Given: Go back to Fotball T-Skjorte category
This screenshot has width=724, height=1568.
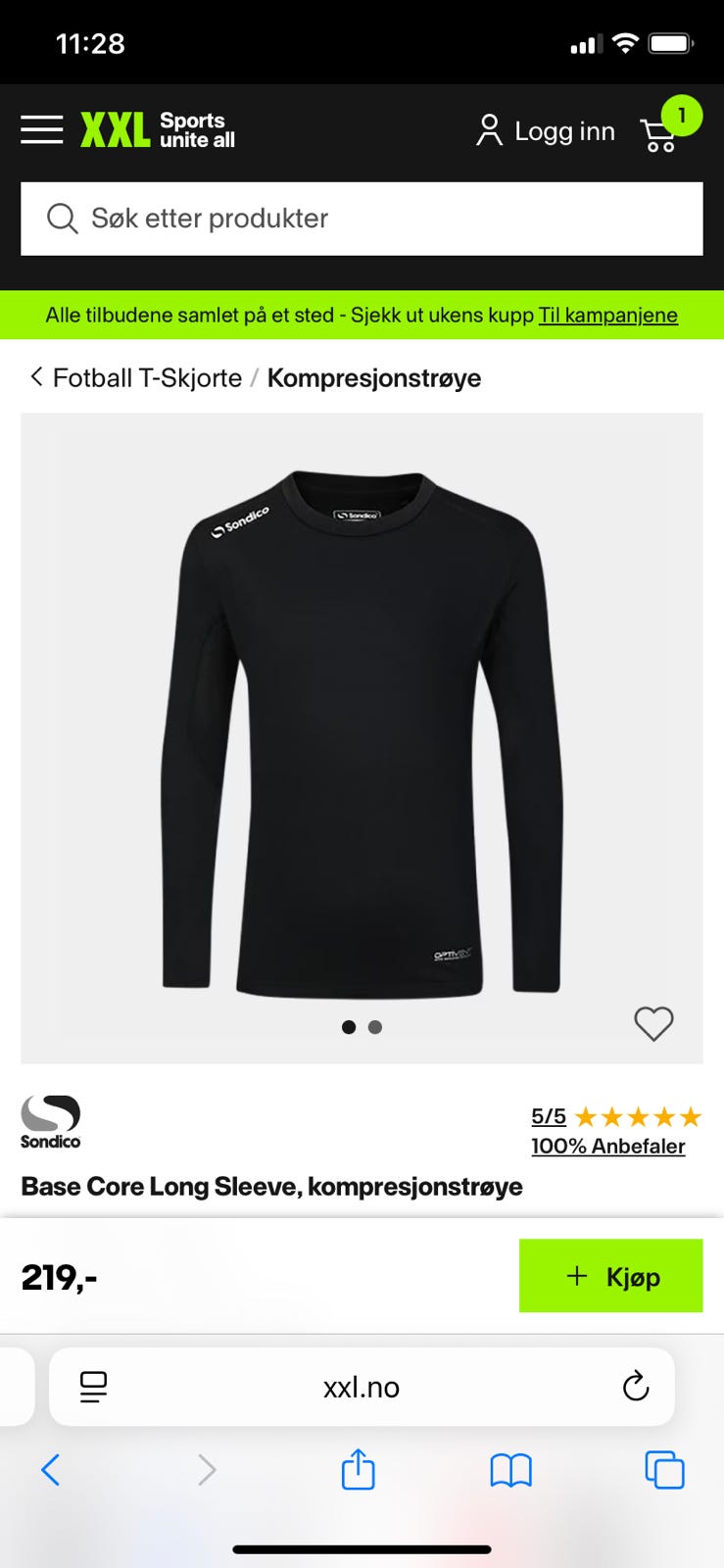Looking at the screenshot, I should [136, 378].
